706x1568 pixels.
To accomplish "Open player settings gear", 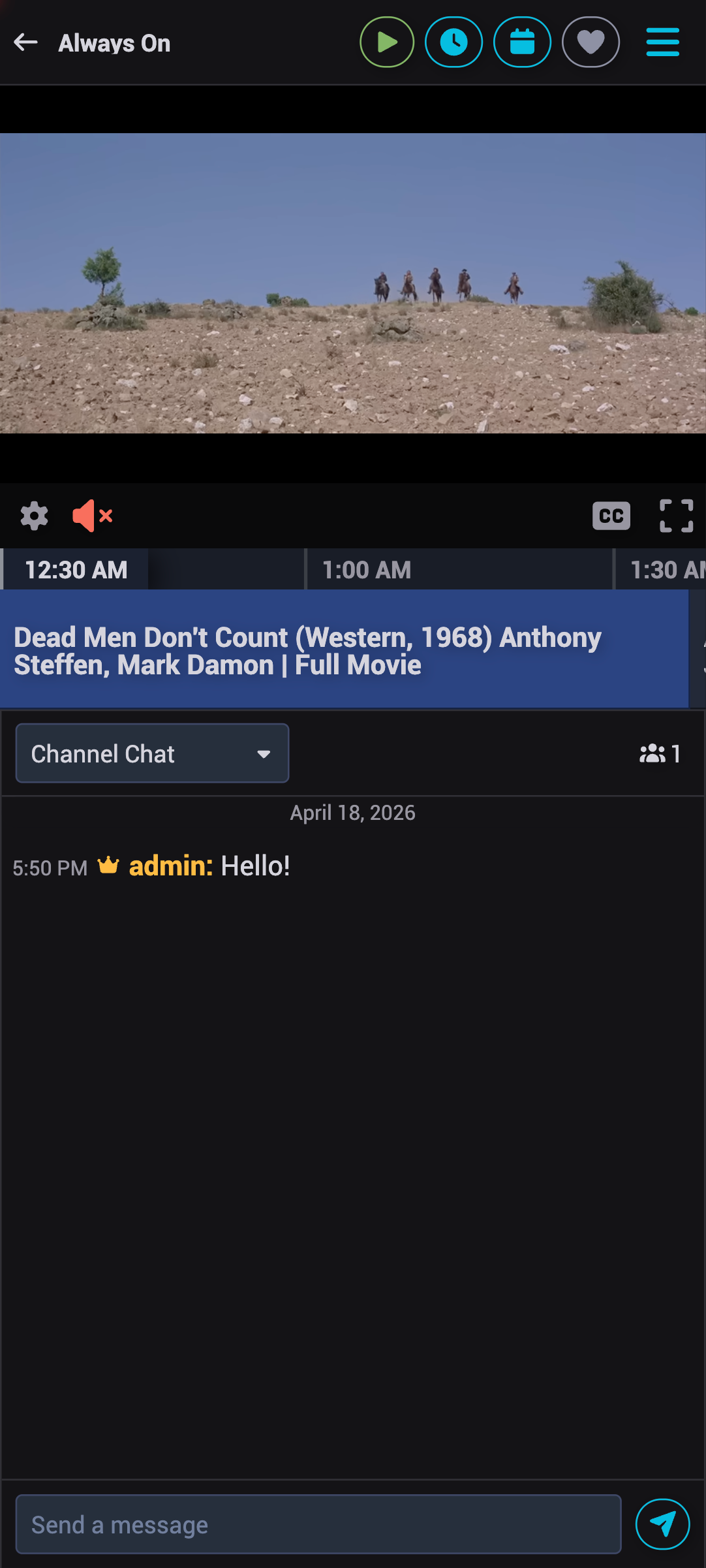I will (x=34, y=516).
